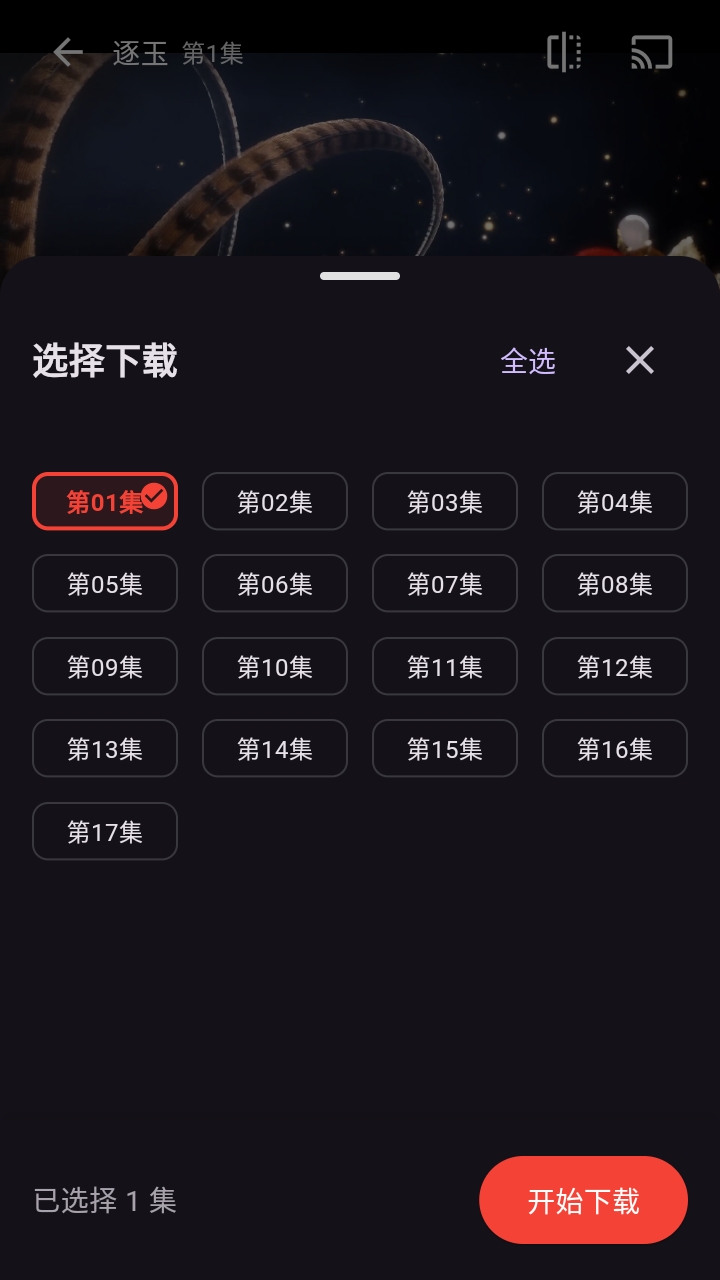Choose episode 第04集

(615, 501)
